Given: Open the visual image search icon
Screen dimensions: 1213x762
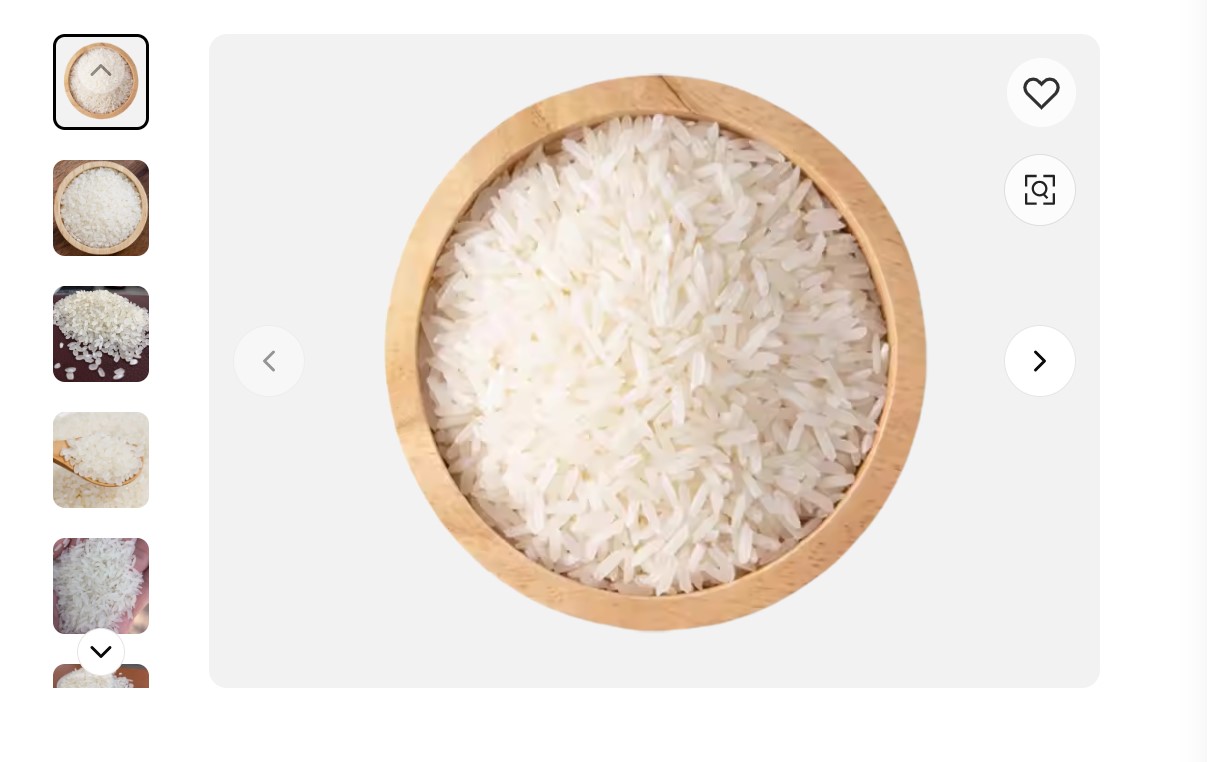Looking at the screenshot, I should [1040, 190].
